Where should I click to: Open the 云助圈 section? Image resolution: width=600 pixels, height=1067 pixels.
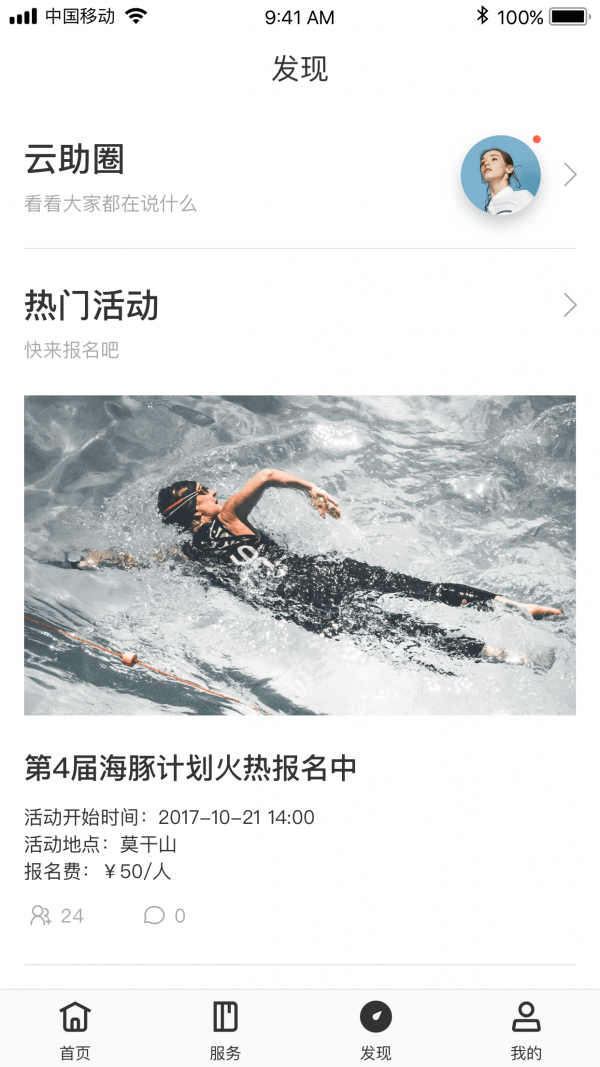pos(74,160)
